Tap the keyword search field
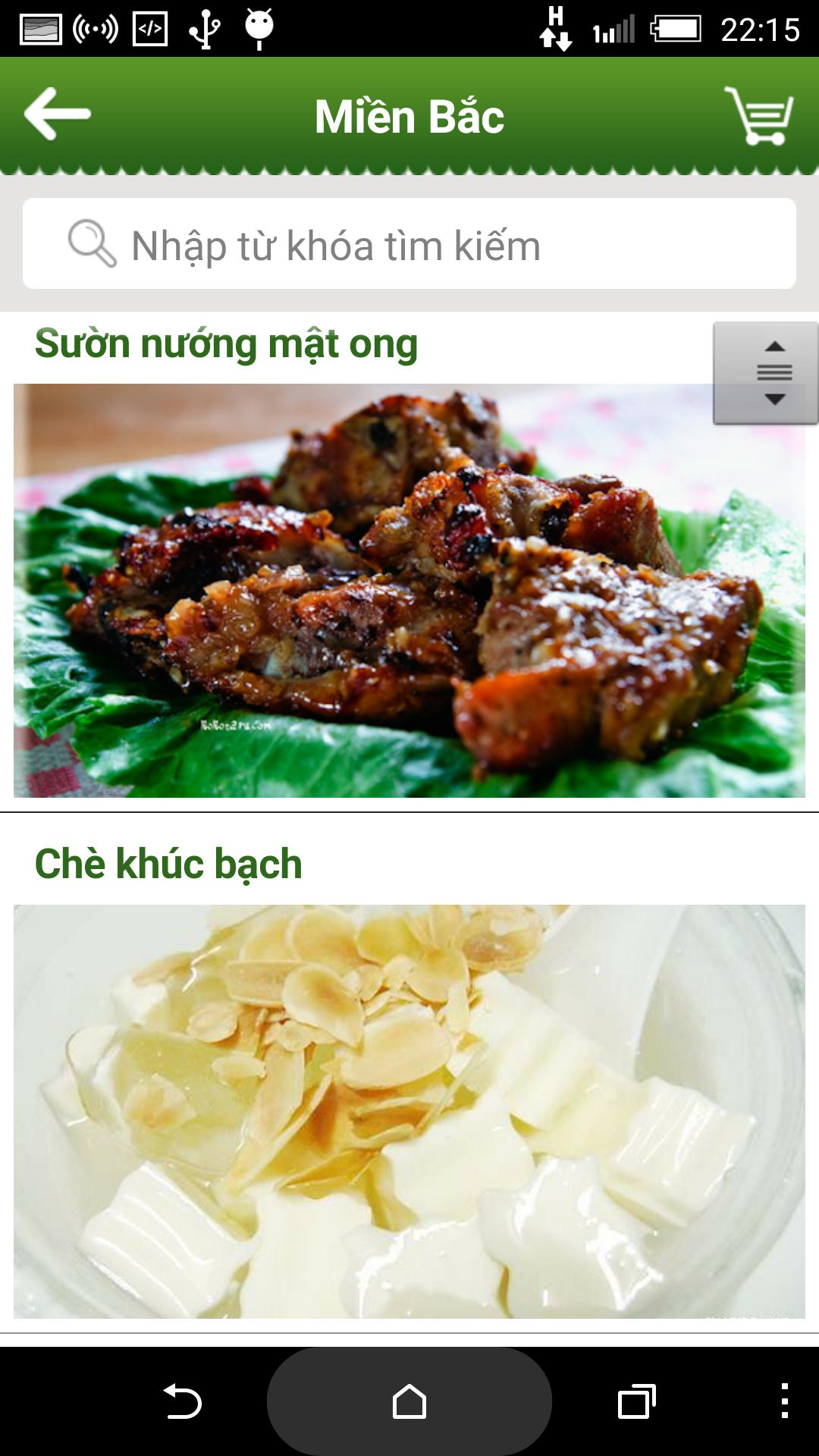819x1456 pixels. point(409,244)
